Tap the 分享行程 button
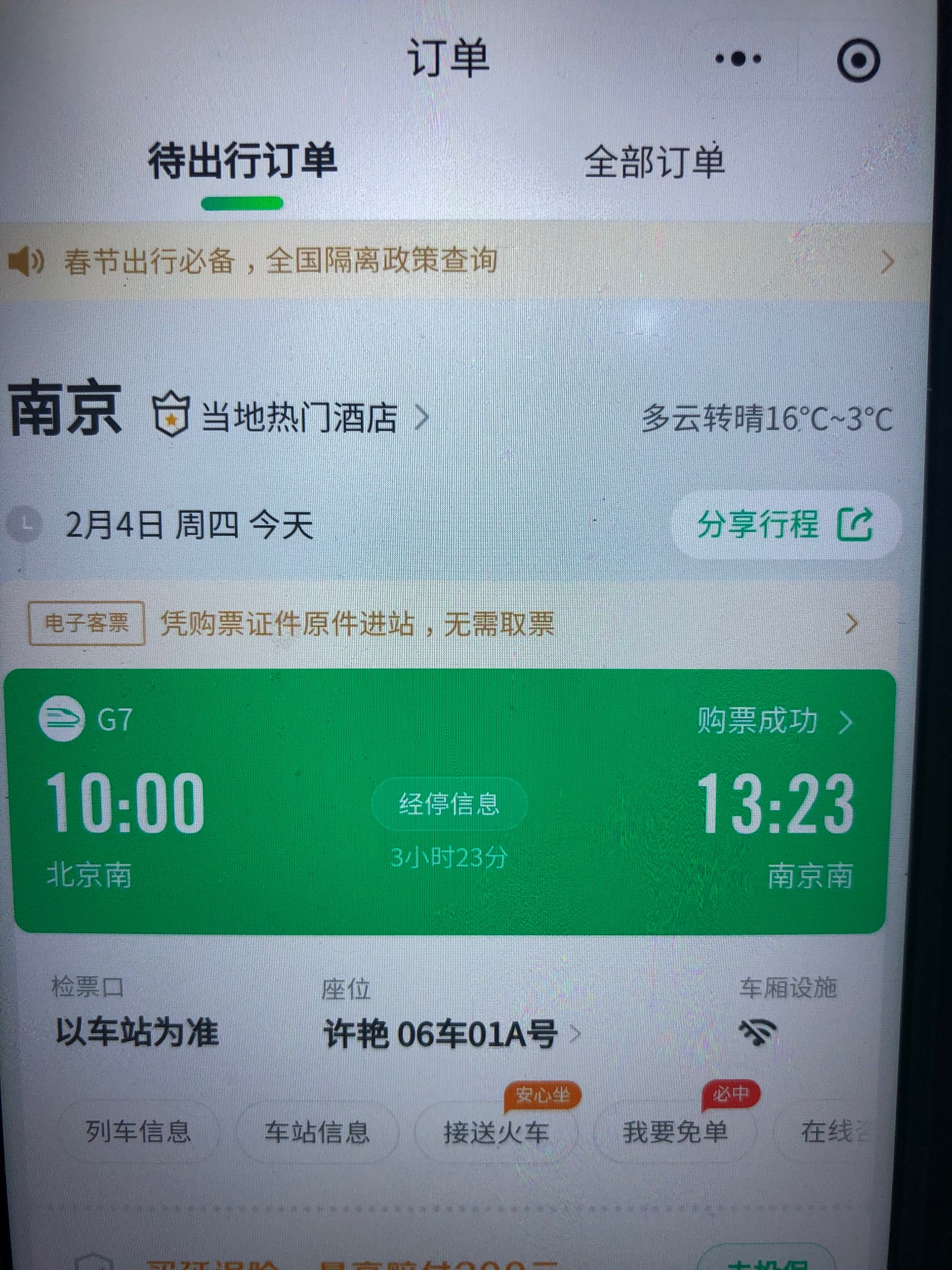 (785, 525)
